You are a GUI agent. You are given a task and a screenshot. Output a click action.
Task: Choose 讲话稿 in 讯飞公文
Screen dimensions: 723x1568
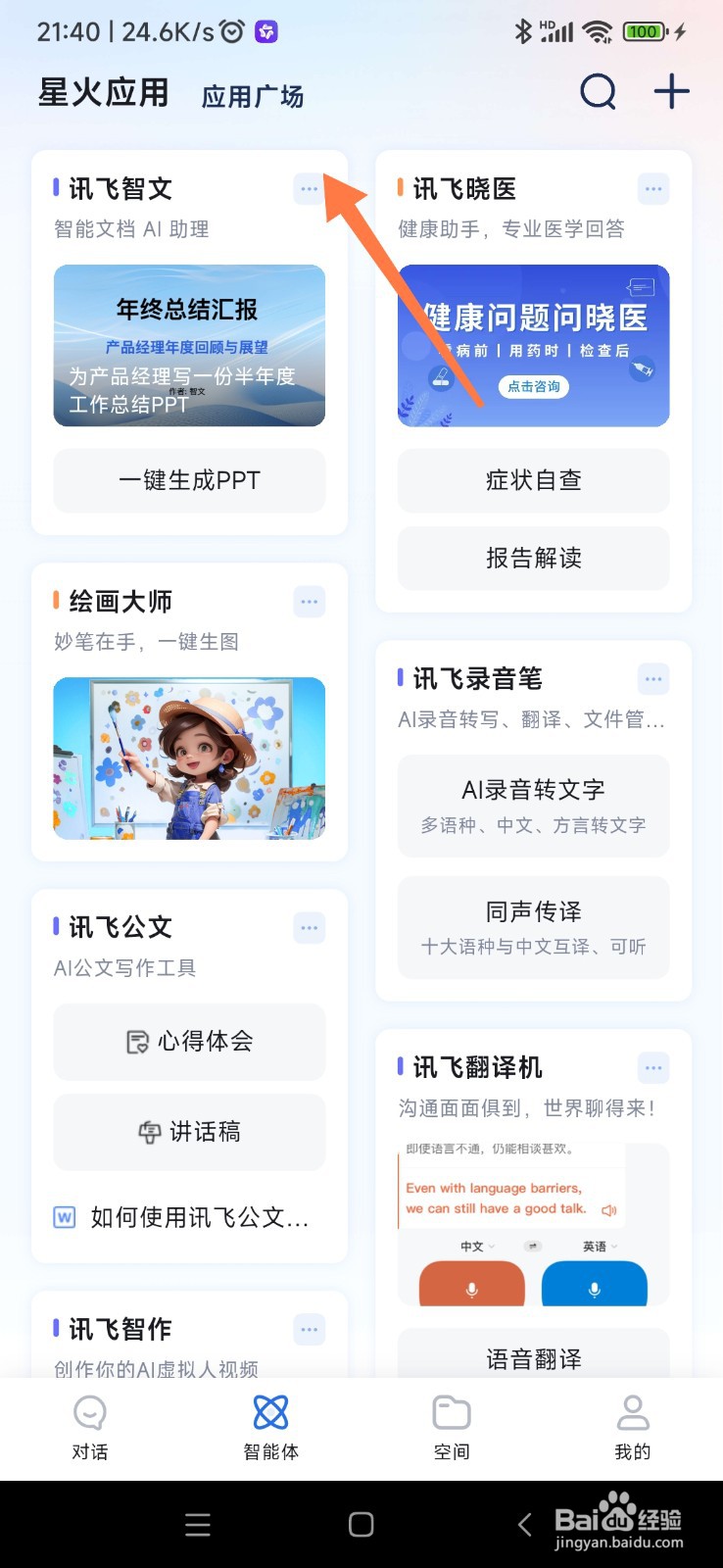pyautogui.click(x=189, y=1132)
